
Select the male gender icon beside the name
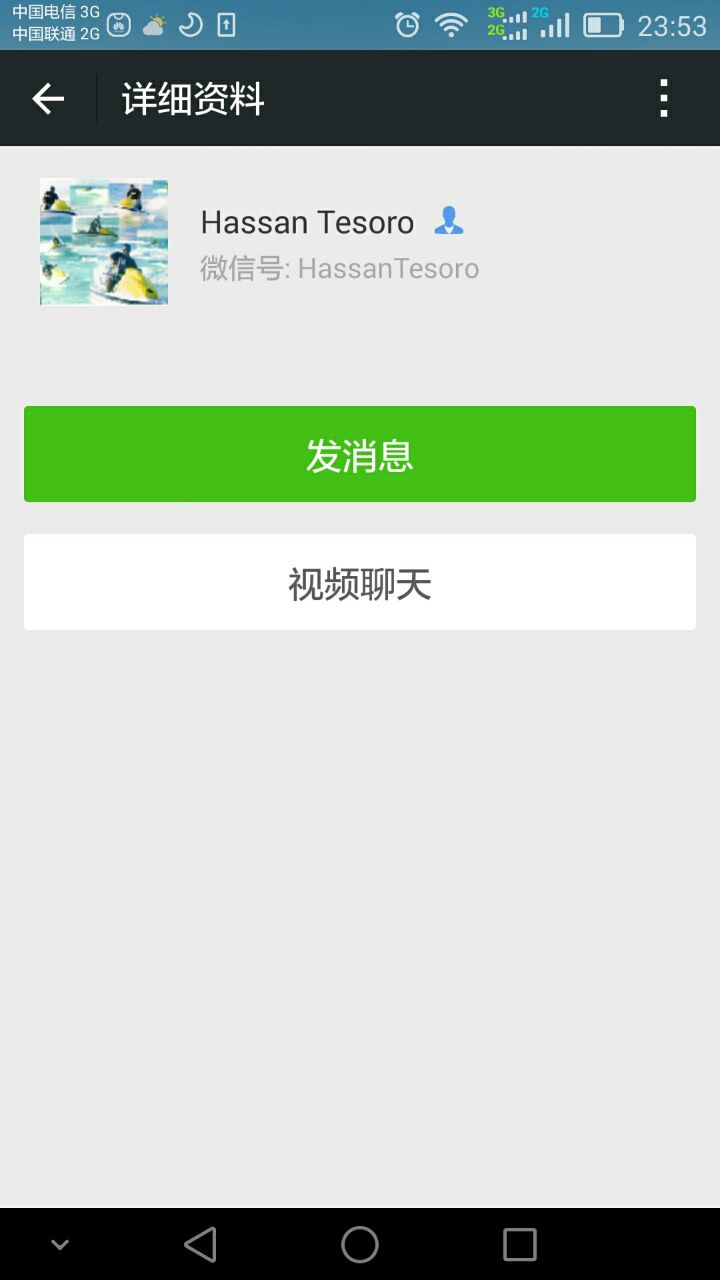(x=449, y=220)
